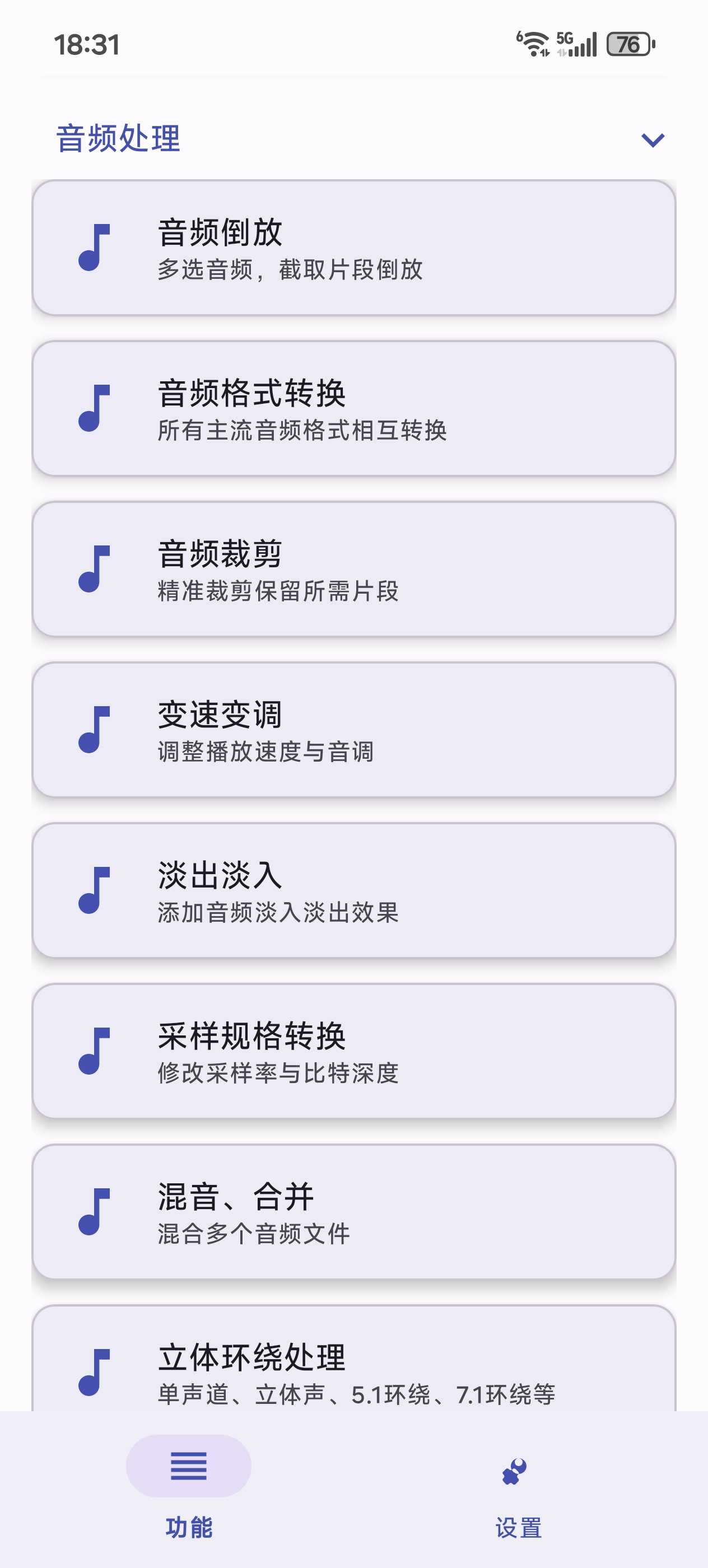This screenshot has width=708, height=1568.
Task: Choose 淡出淡入 fade effect card
Action: click(x=353, y=890)
